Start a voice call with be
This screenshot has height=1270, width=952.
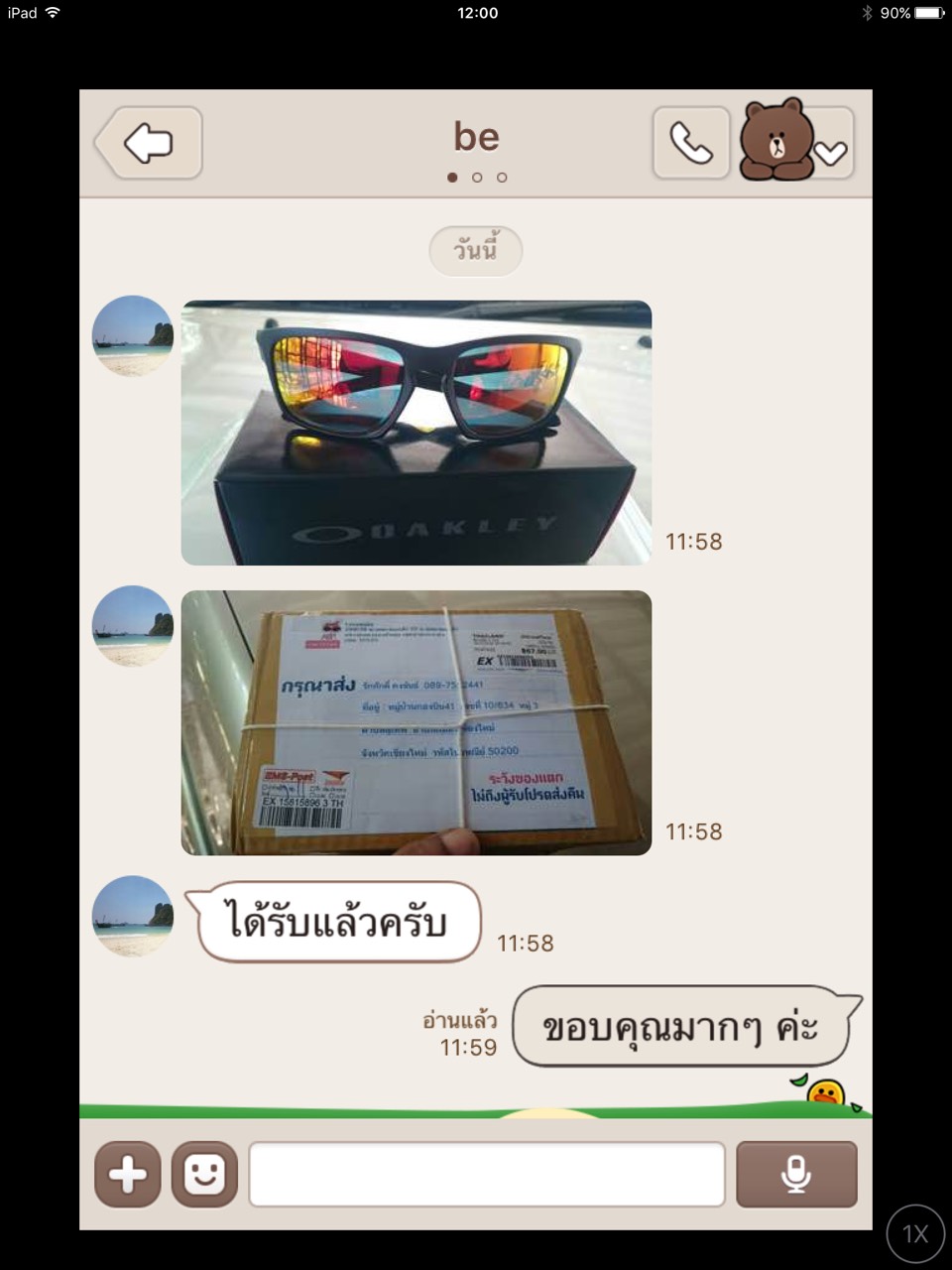[x=690, y=143]
